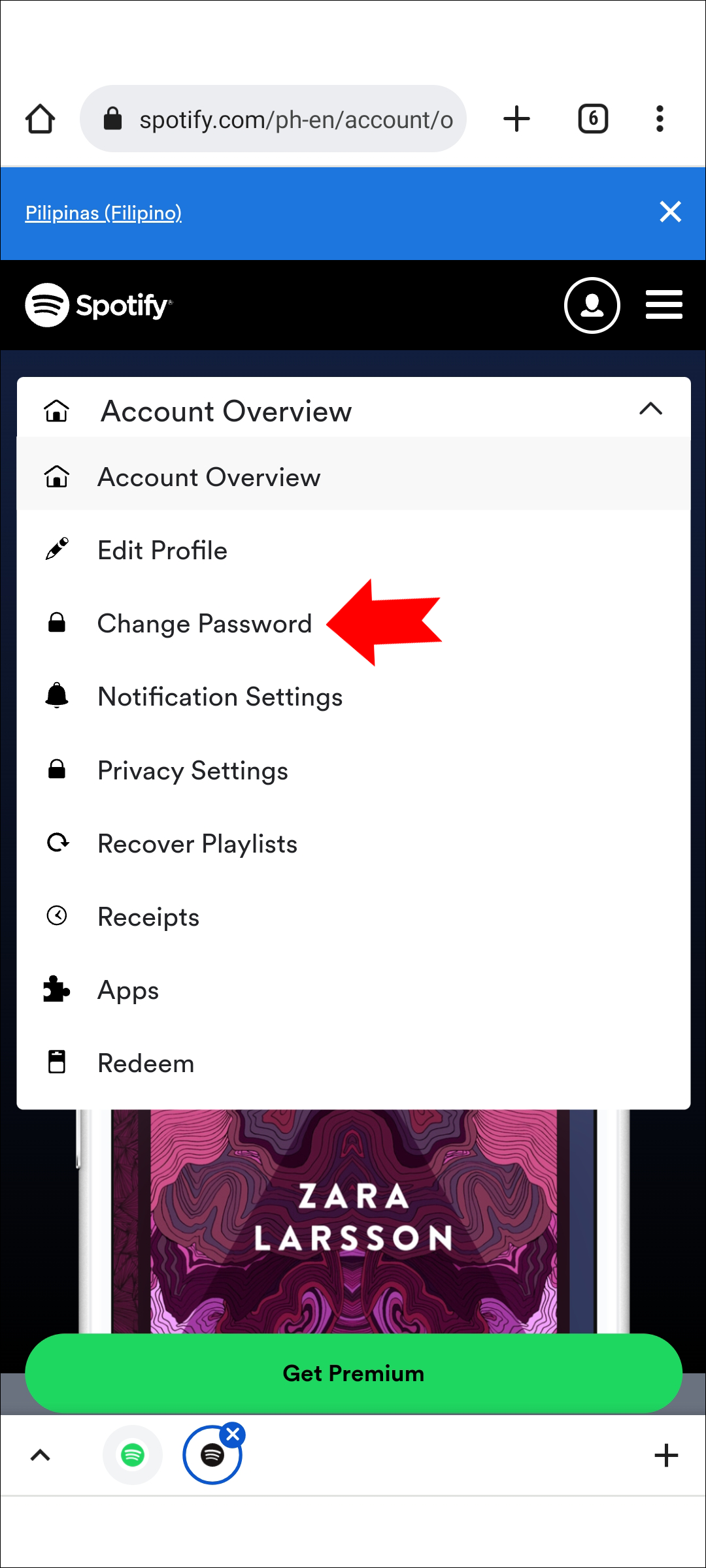Screen dimensions: 706x1568
Task: Tap the Get Premium button
Action: pos(353,1373)
